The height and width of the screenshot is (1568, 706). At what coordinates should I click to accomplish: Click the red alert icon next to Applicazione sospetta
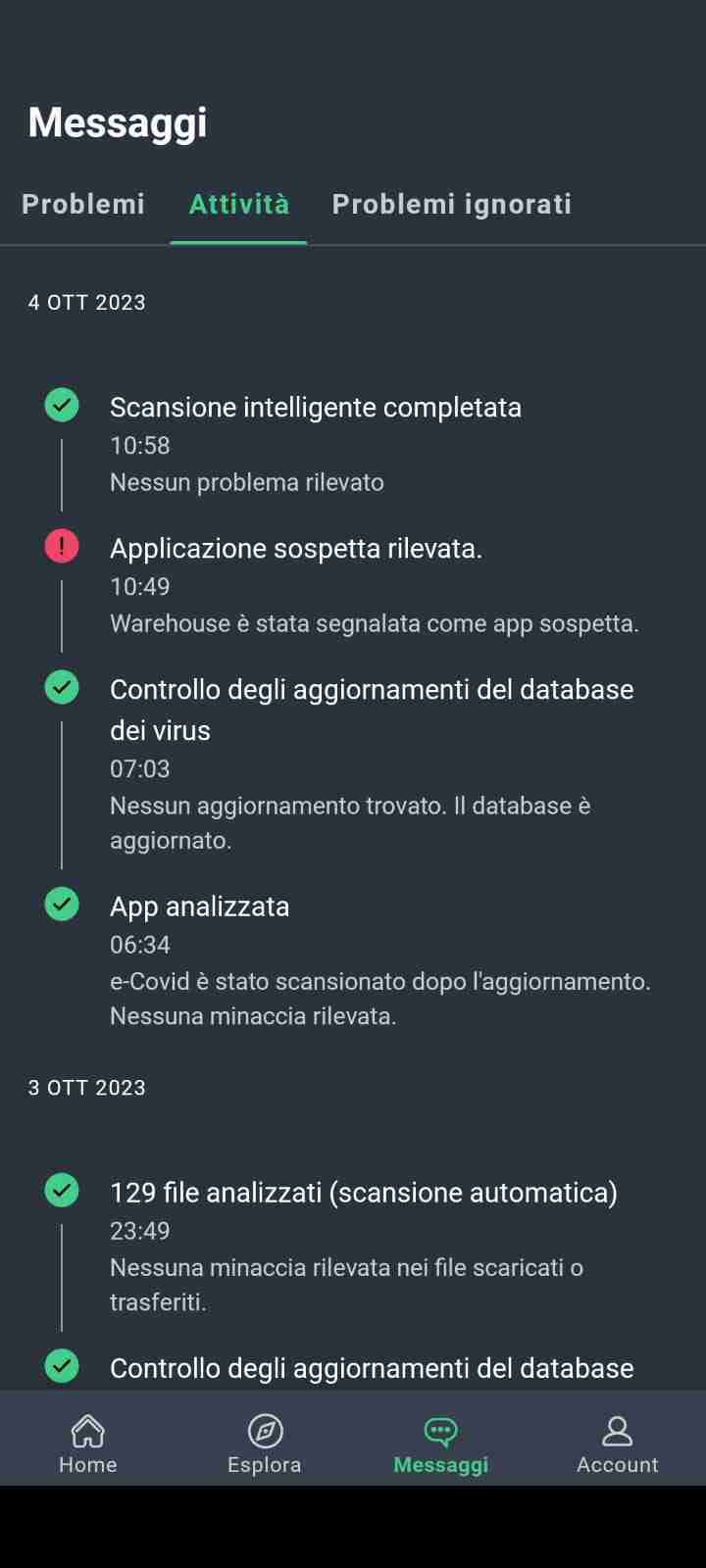coord(61,547)
